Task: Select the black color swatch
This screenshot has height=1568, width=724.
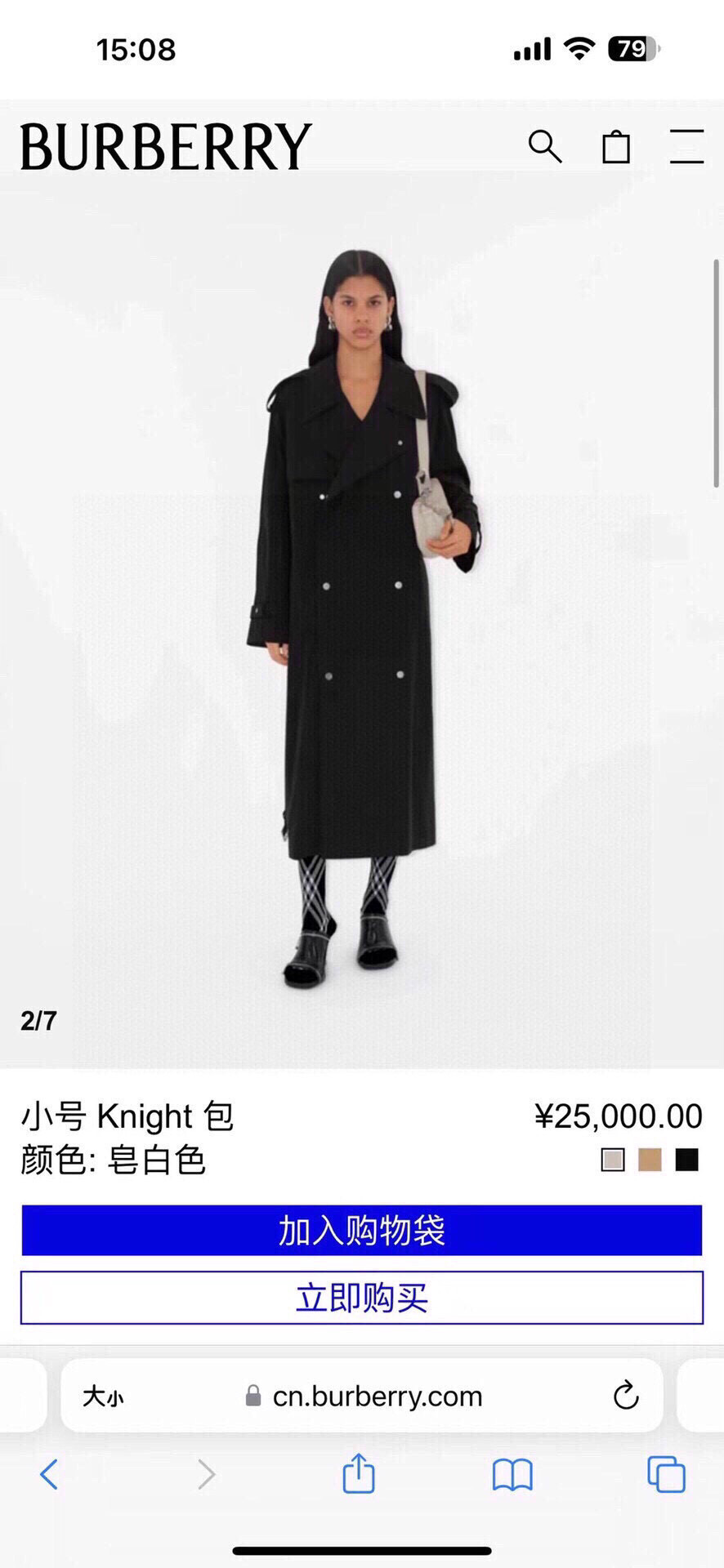Action: pos(687,1160)
